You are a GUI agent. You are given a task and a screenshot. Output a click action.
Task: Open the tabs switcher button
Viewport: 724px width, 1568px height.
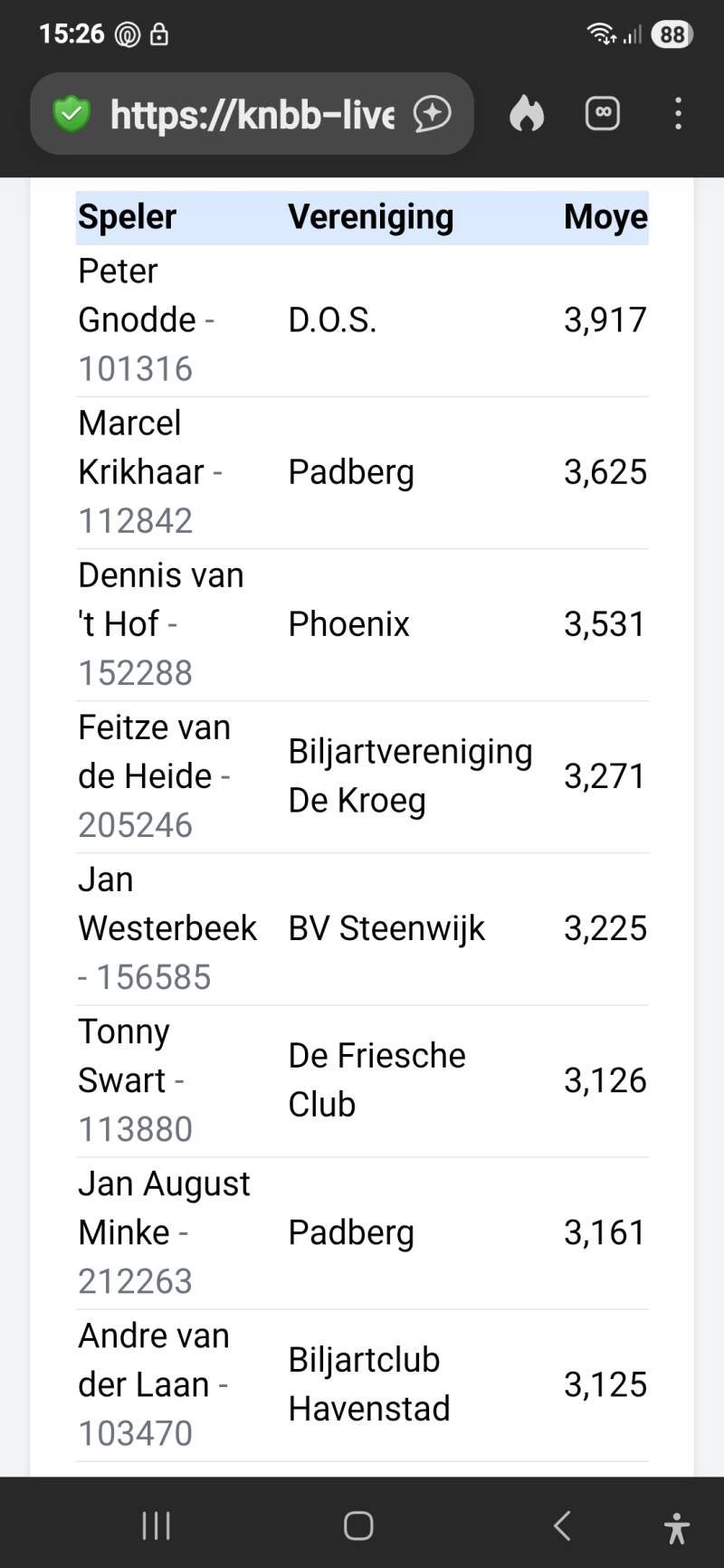click(x=603, y=114)
